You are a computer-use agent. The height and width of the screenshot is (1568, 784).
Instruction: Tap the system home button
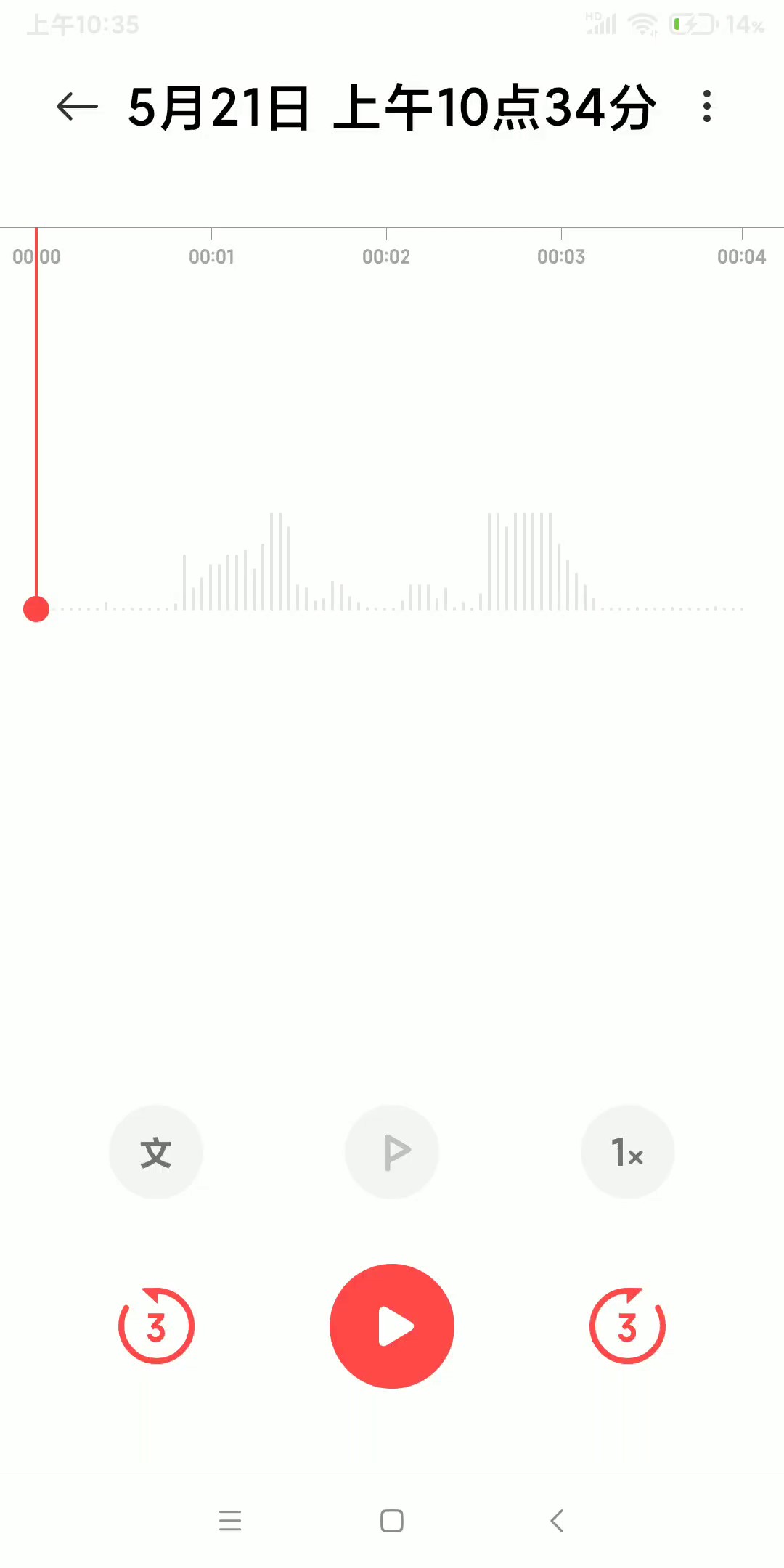[392, 1521]
